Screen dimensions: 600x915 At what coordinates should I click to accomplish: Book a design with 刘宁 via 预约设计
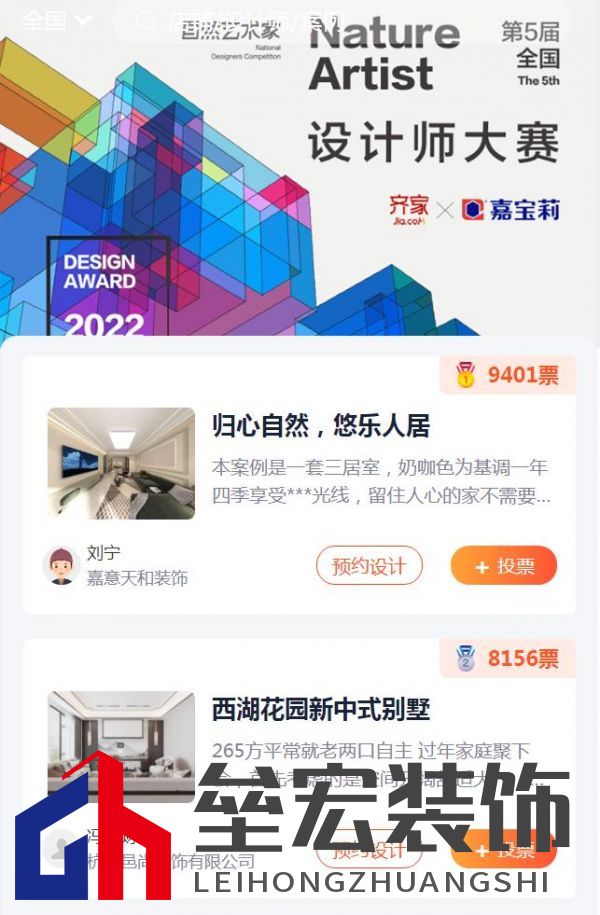[x=369, y=566]
